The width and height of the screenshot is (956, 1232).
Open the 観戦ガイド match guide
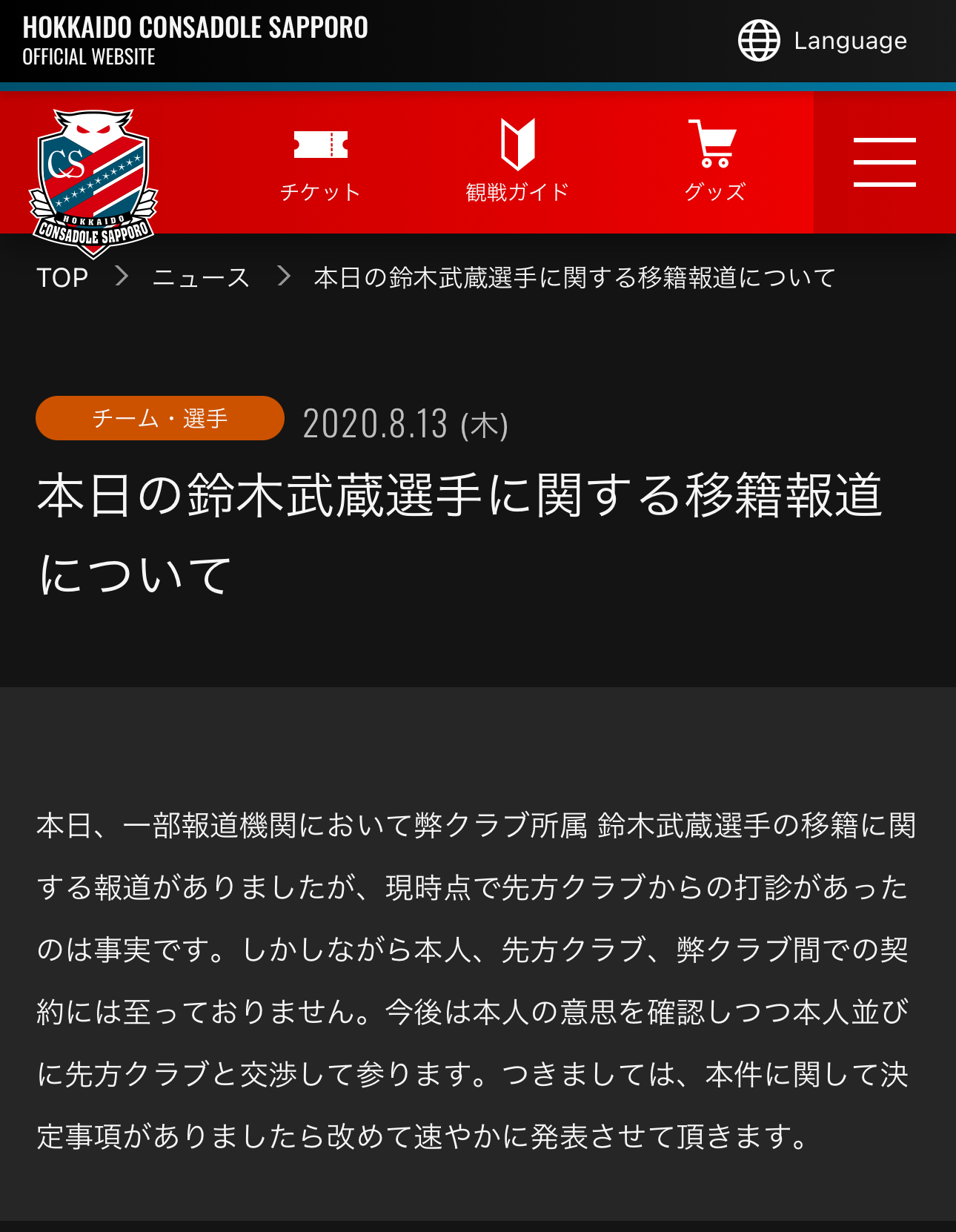[x=517, y=161]
